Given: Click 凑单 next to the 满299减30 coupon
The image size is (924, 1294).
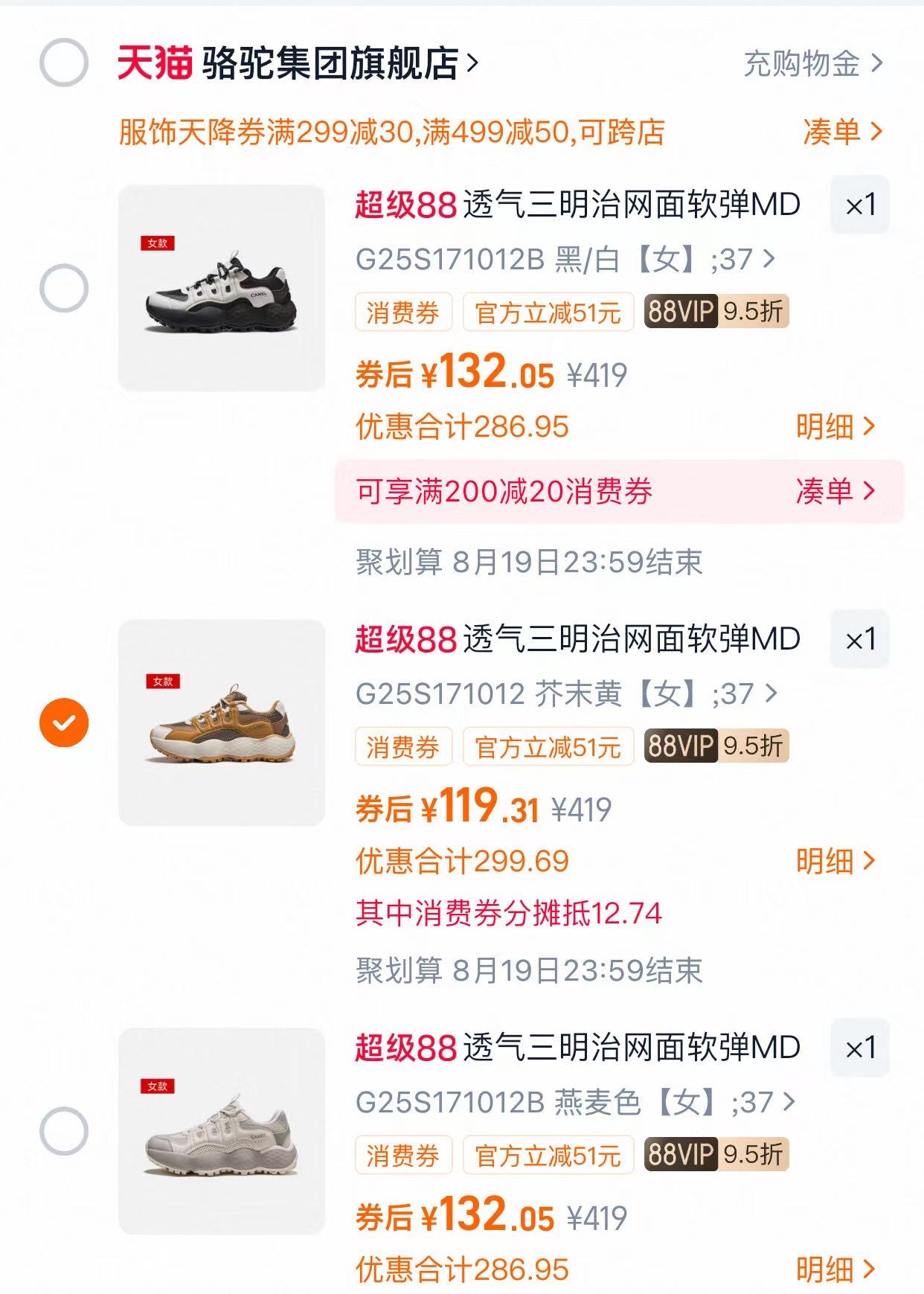Looking at the screenshot, I should (x=833, y=133).
